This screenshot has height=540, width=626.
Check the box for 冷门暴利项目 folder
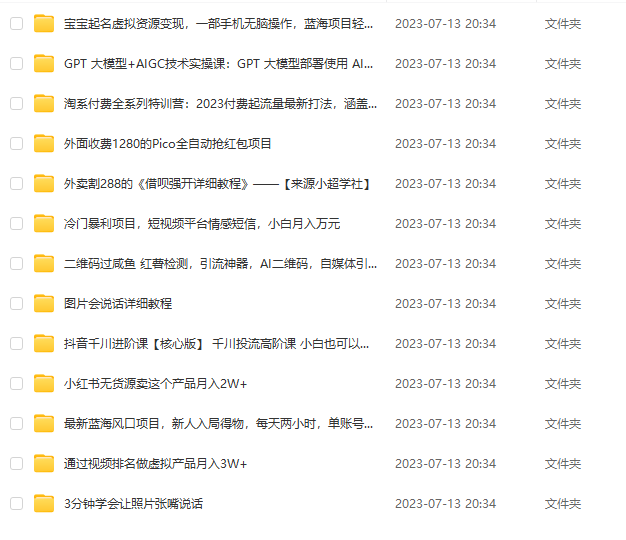tap(16, 223)
